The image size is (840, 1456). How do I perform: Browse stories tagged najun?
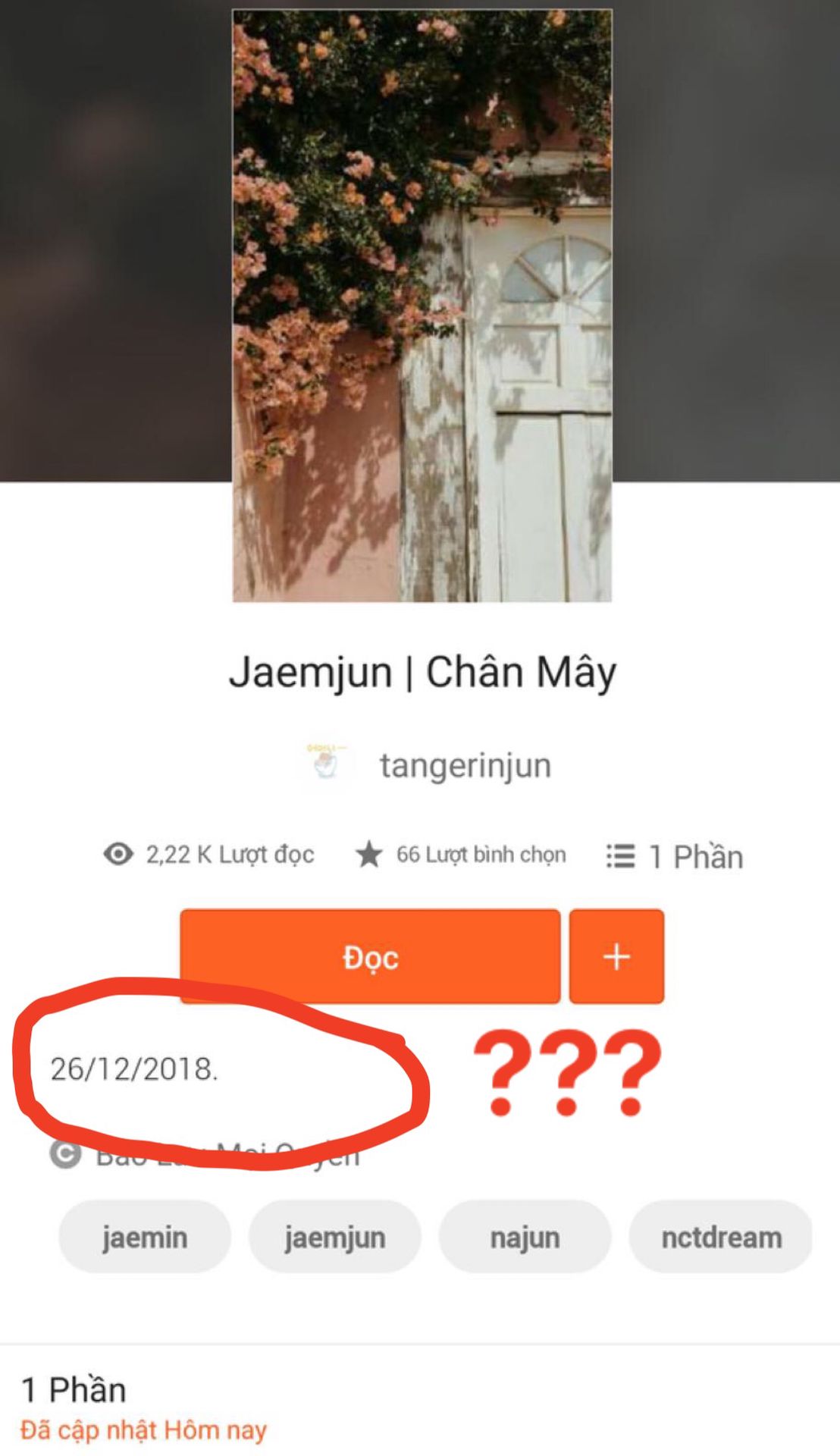(525, 1238)
